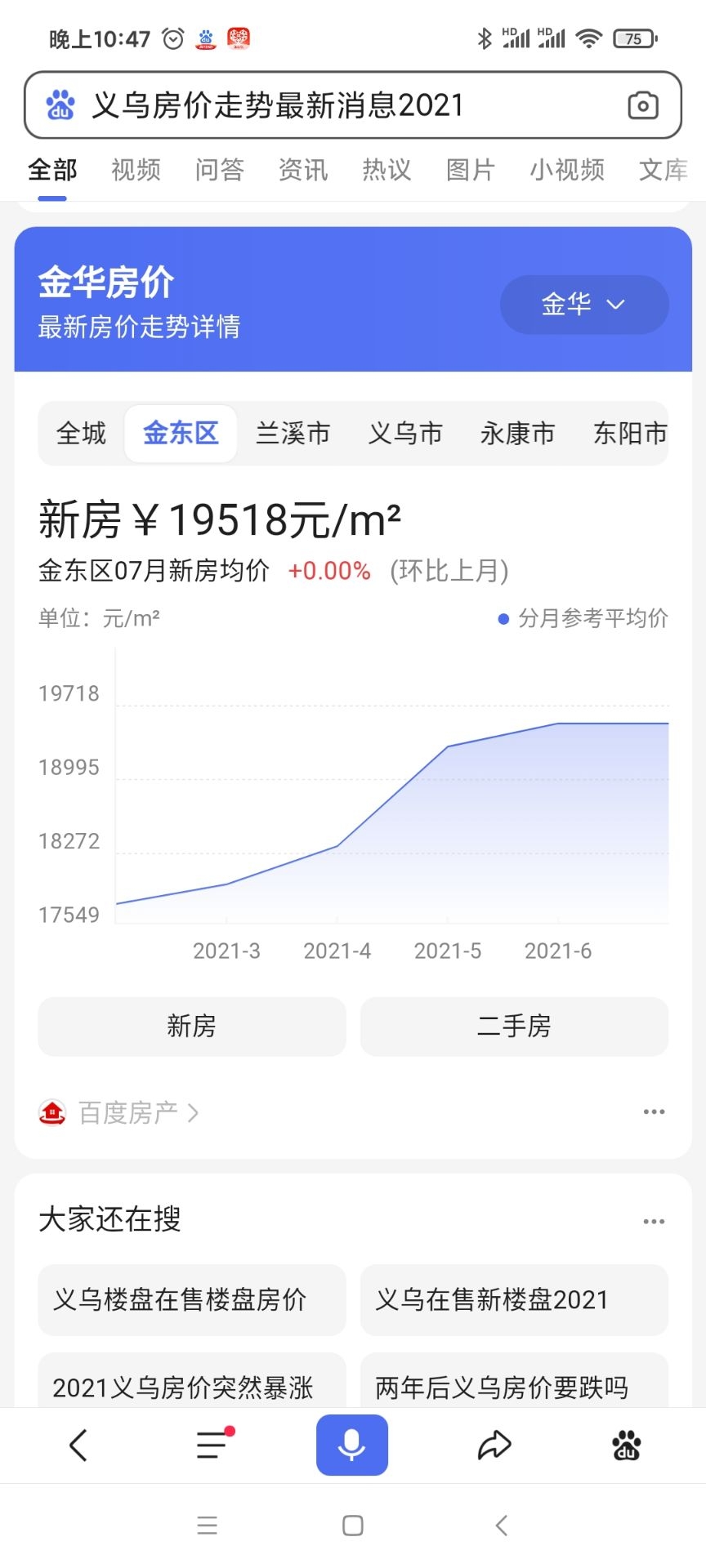Expand the 金华 city dropdown
The height and width of the screenshot is (1568, 706).
point(583,305)
